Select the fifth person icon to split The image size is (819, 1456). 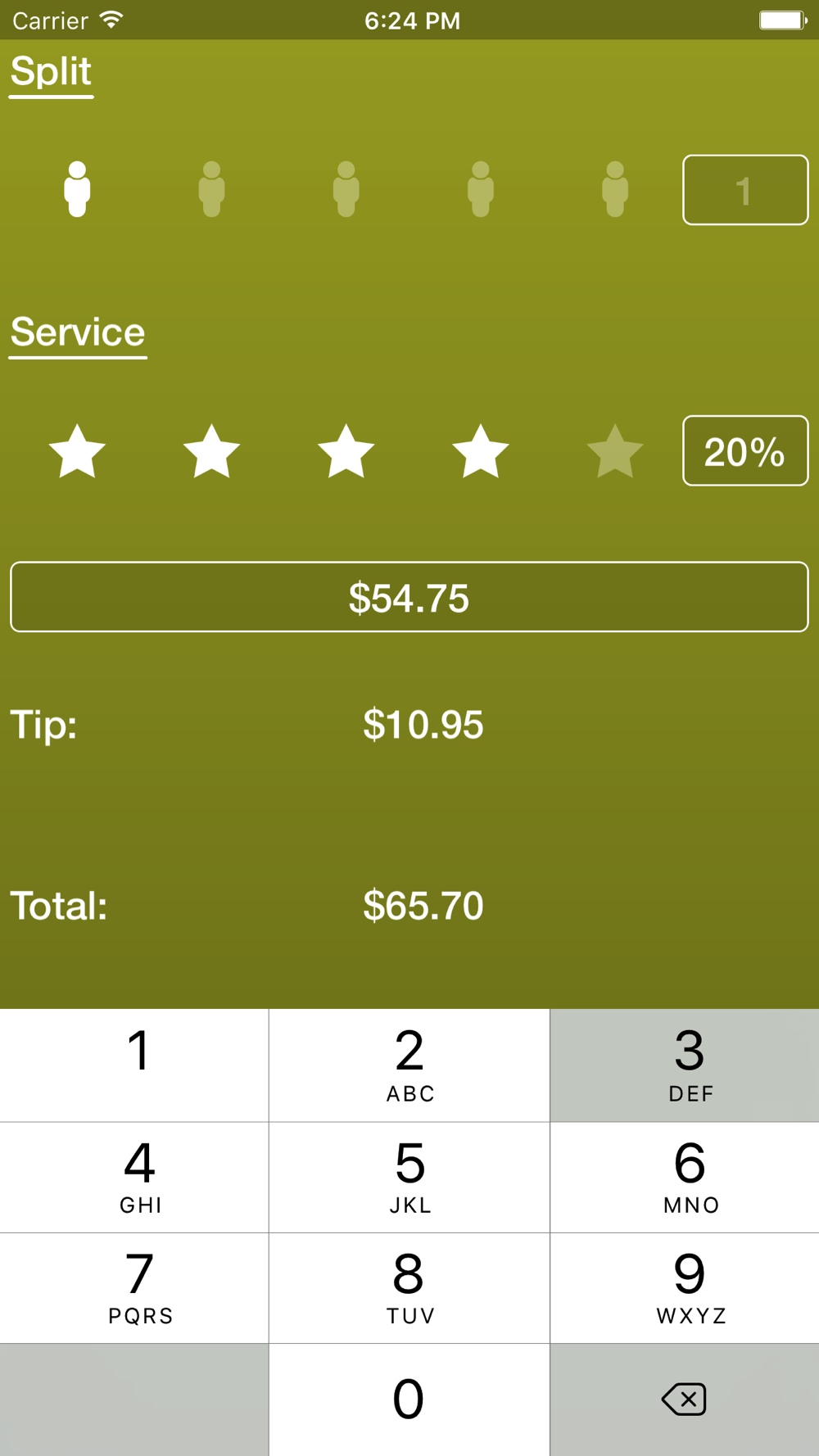point(615,189)
